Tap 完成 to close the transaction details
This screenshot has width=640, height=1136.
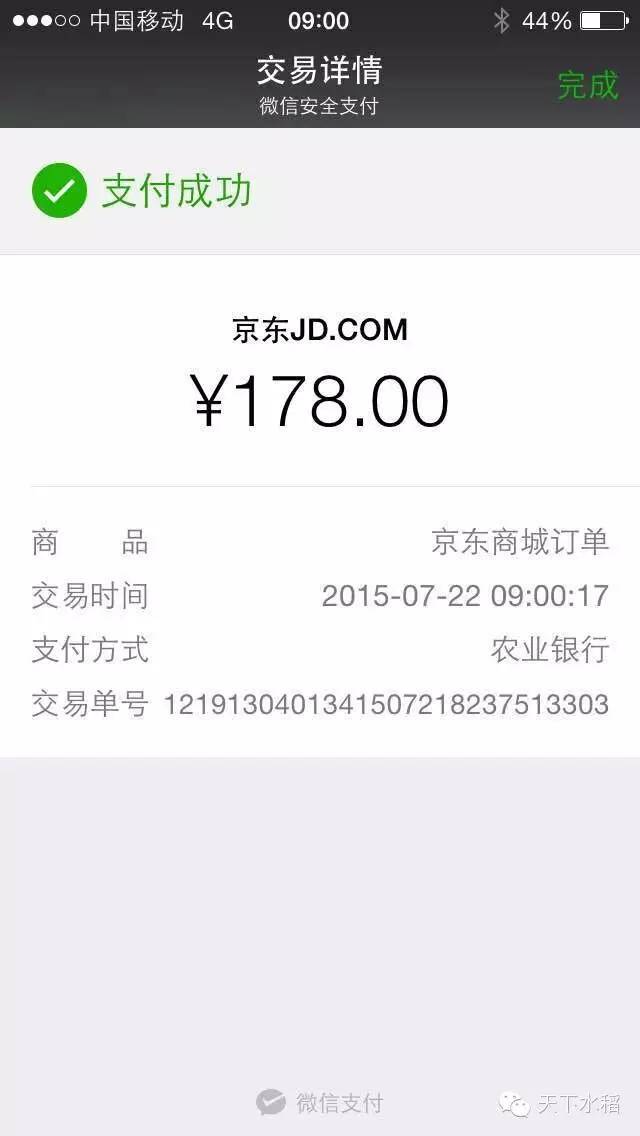(x=588, y=85)
